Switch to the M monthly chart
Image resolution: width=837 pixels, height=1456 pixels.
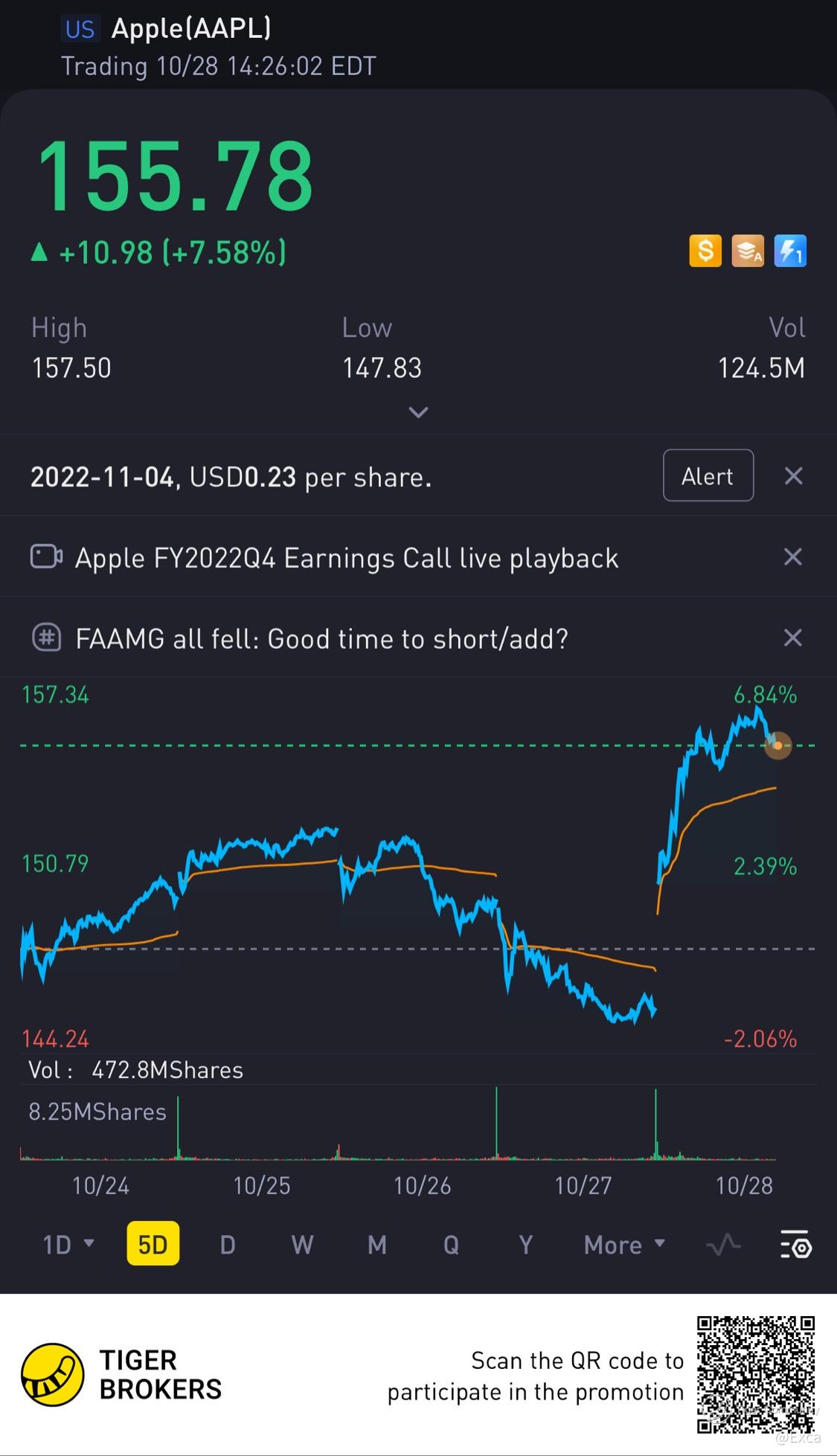(x=377, y=1245)
